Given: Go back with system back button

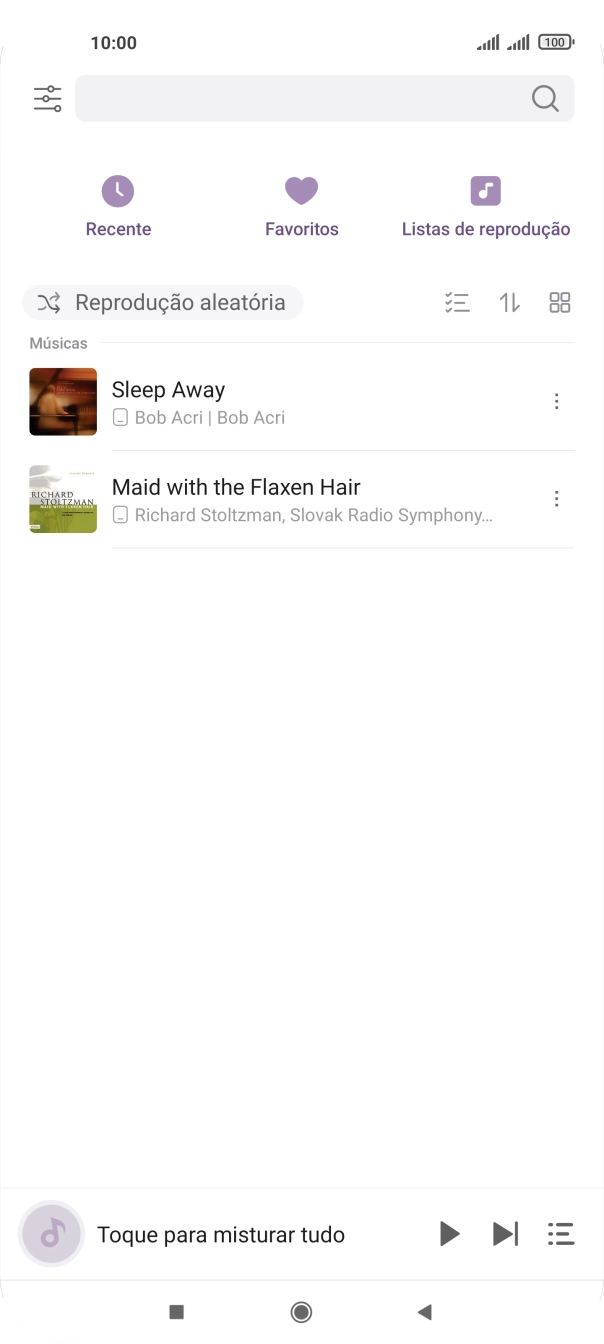Looking at the screenshot, I should (425, 1312).
